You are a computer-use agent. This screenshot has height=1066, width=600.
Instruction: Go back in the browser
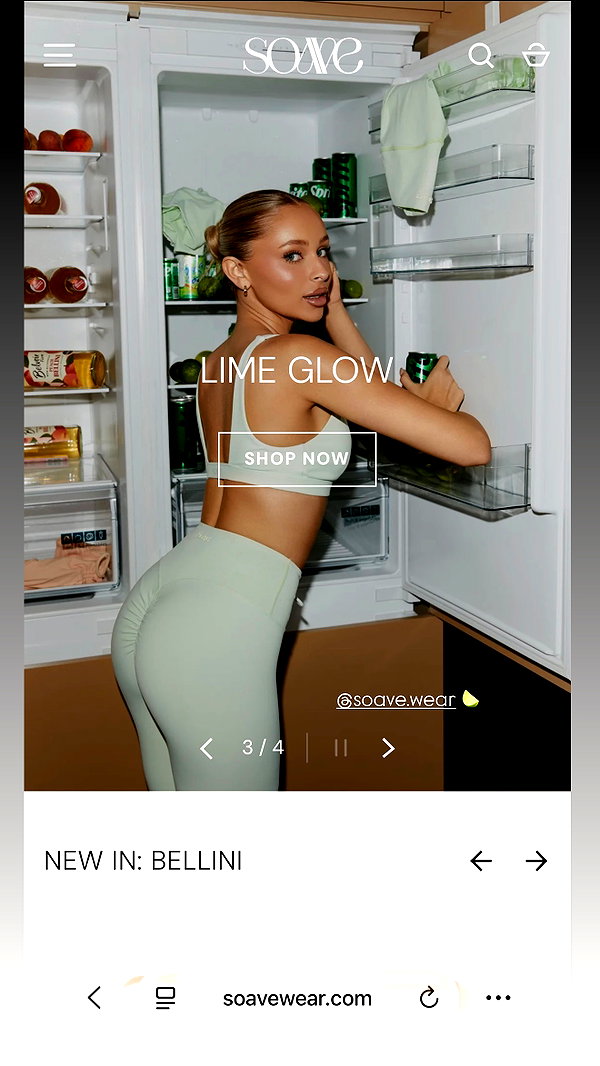(x=94, y=997)
